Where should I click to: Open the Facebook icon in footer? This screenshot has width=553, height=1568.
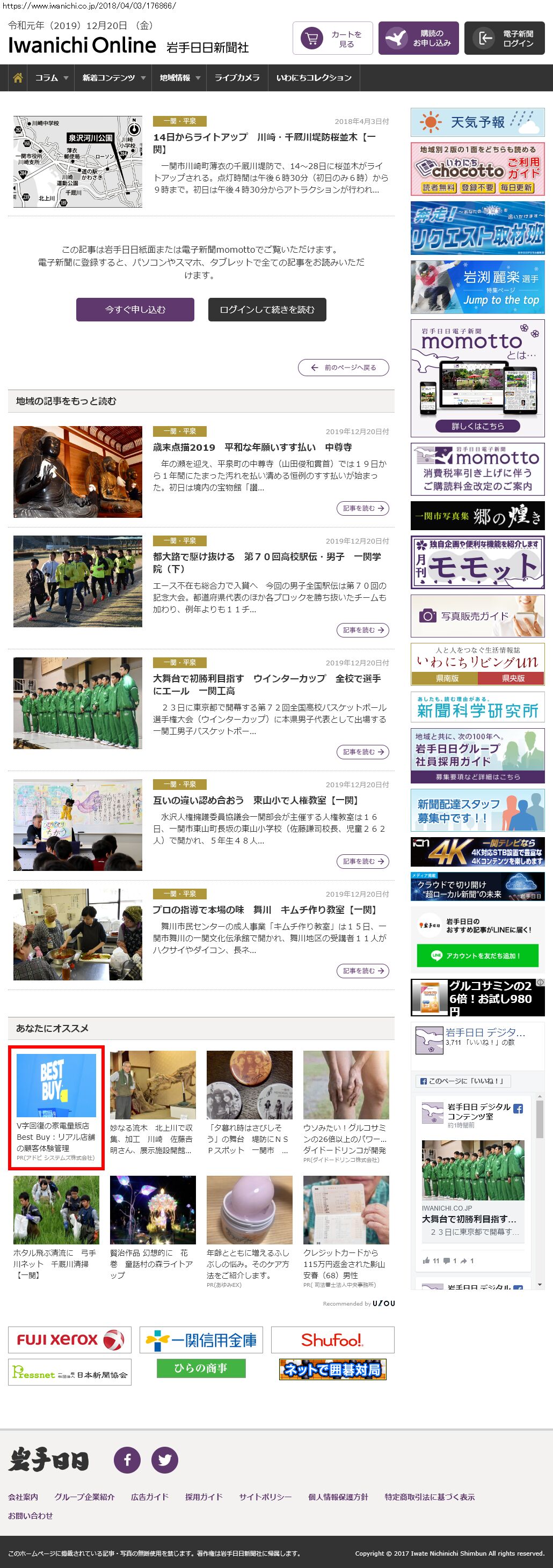point(127,1460)
